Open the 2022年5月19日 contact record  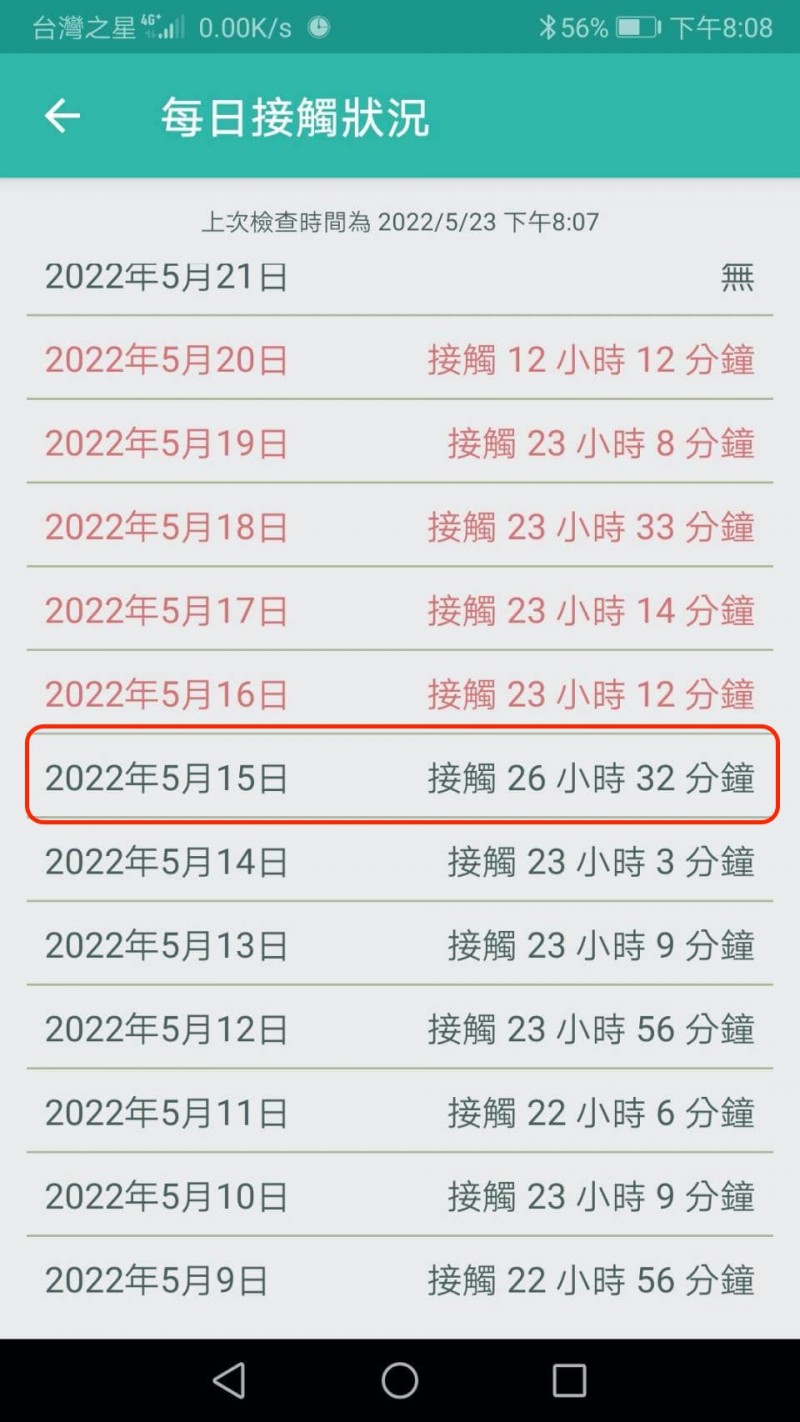[400, 443]
